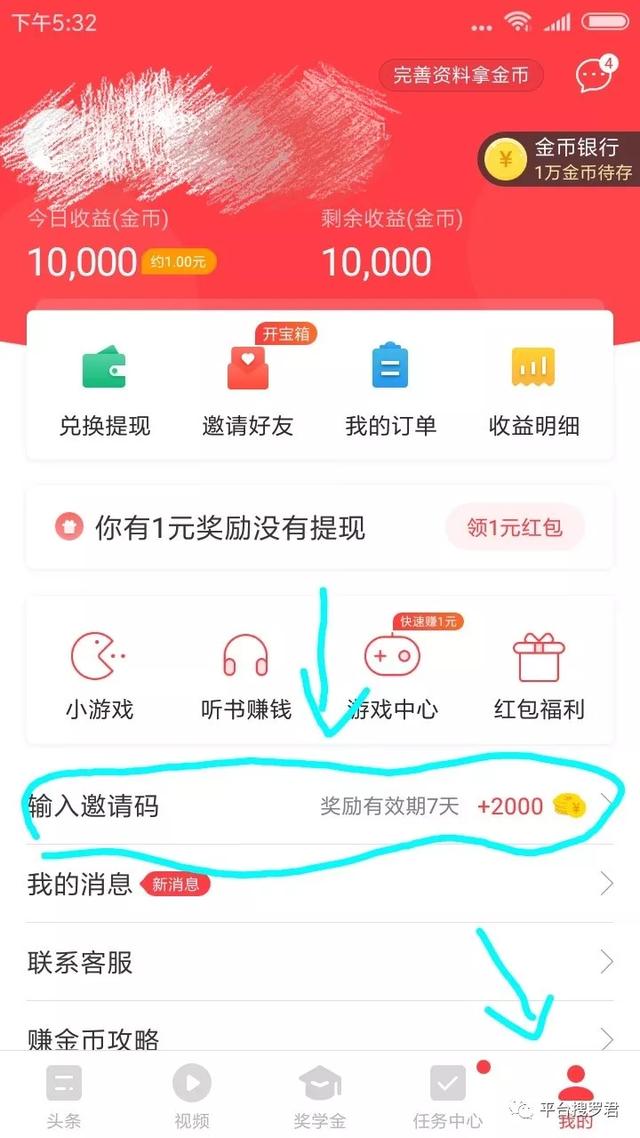Claim 领1元红包 red packet
The width and height of the screenshot is (640, 1138).
point(514,527)
